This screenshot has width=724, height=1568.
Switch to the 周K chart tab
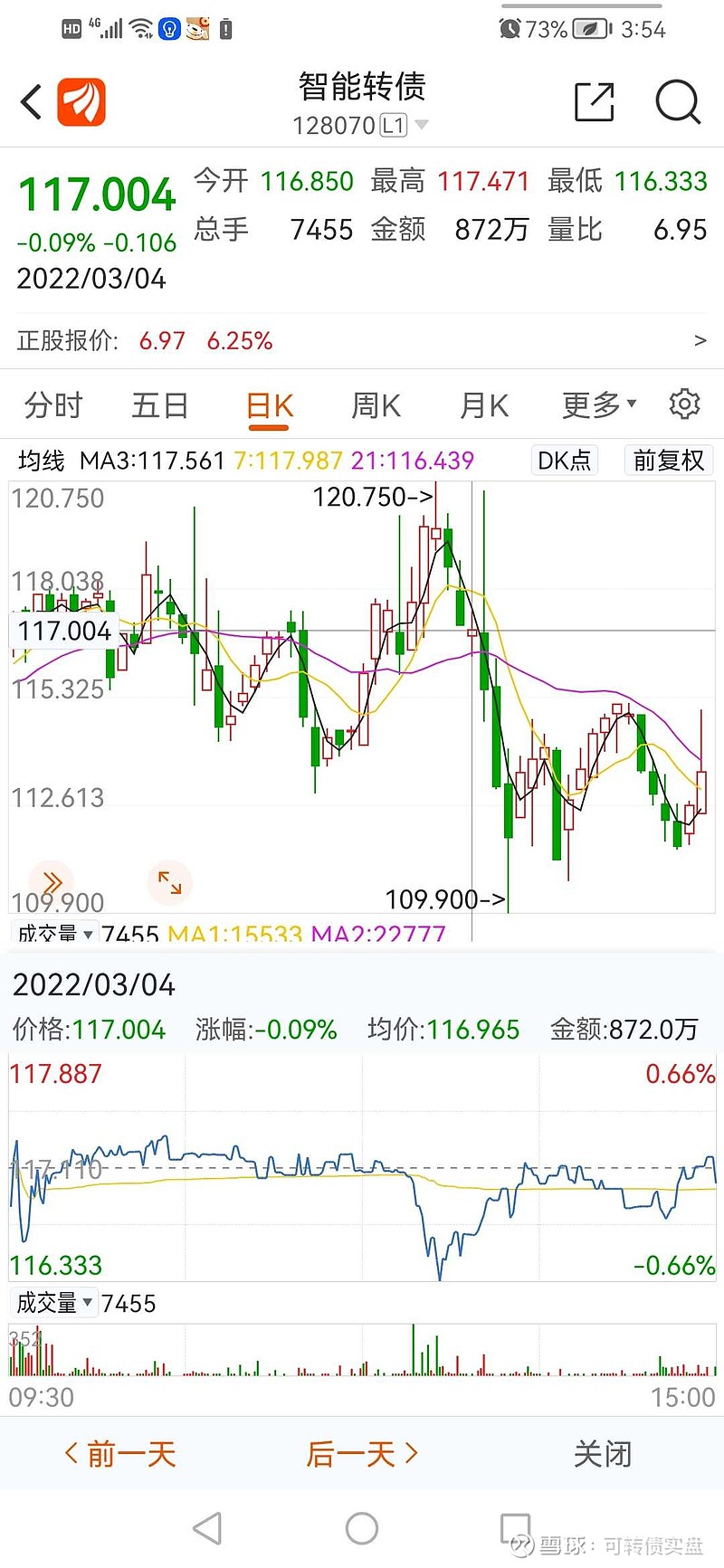[376, 404]
